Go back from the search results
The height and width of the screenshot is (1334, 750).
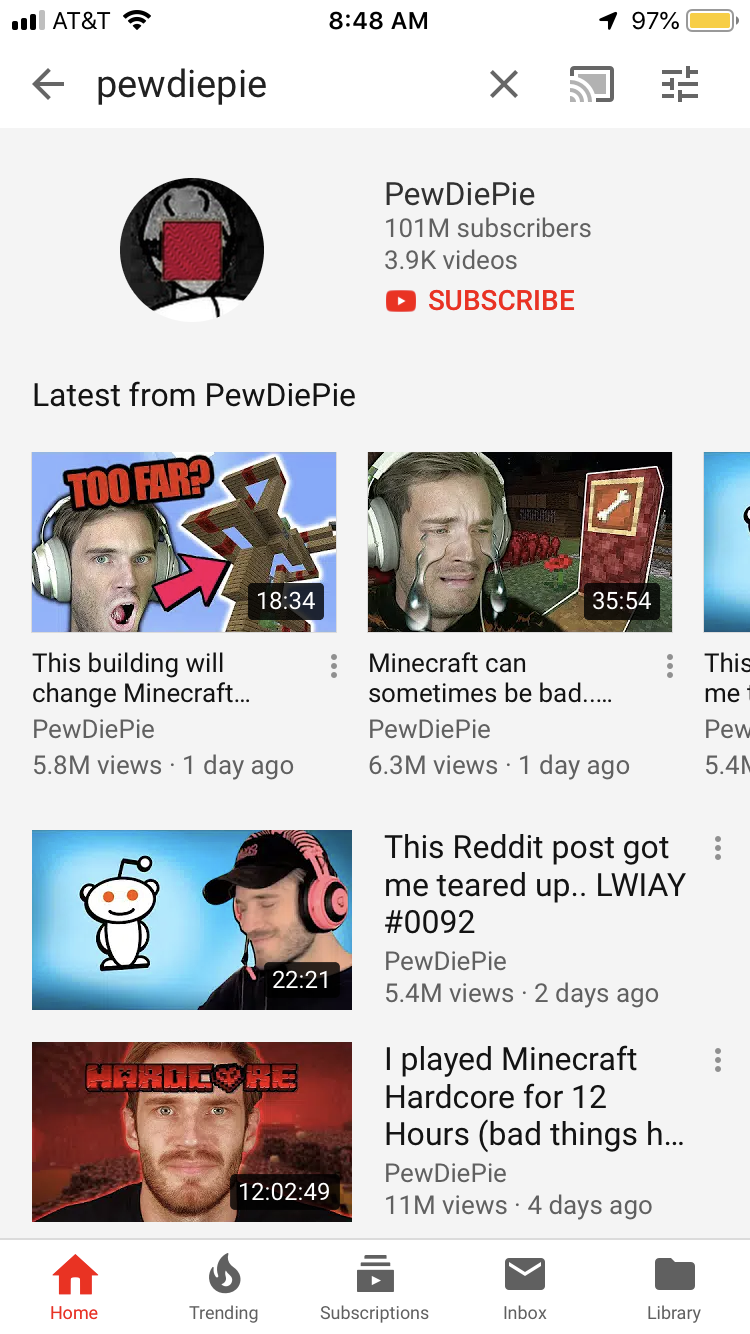(x=48, y=85)
